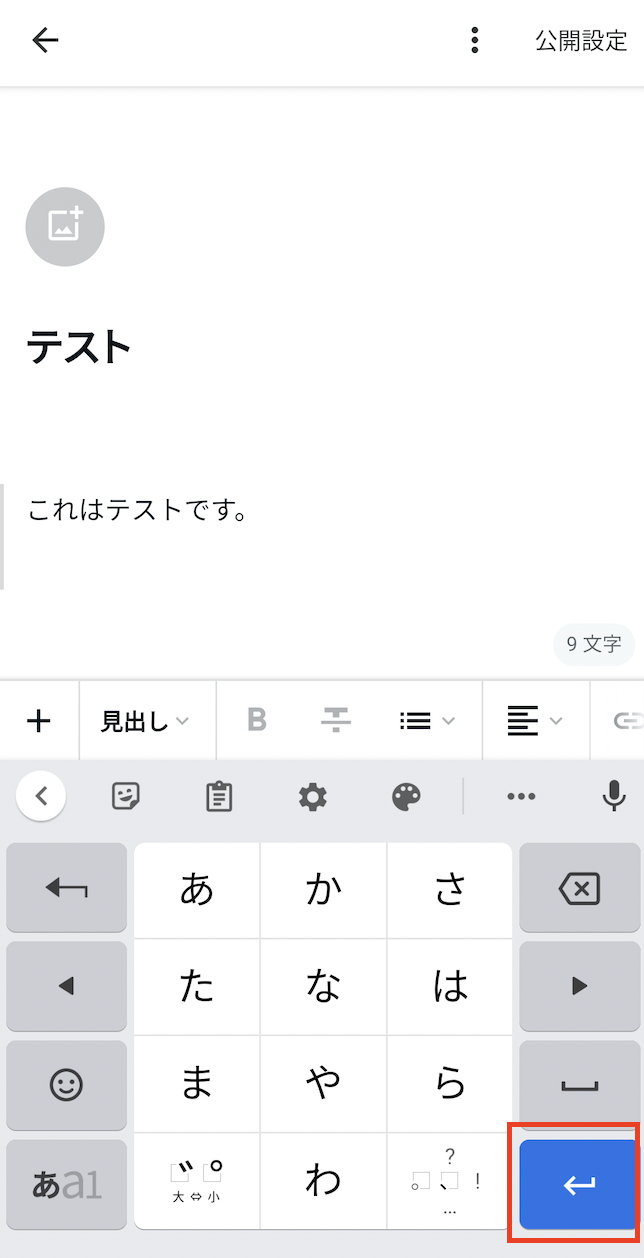644x1258 pixels.
Task: Expand the 見出し heading dropdown
Action: tap(146, 721)
